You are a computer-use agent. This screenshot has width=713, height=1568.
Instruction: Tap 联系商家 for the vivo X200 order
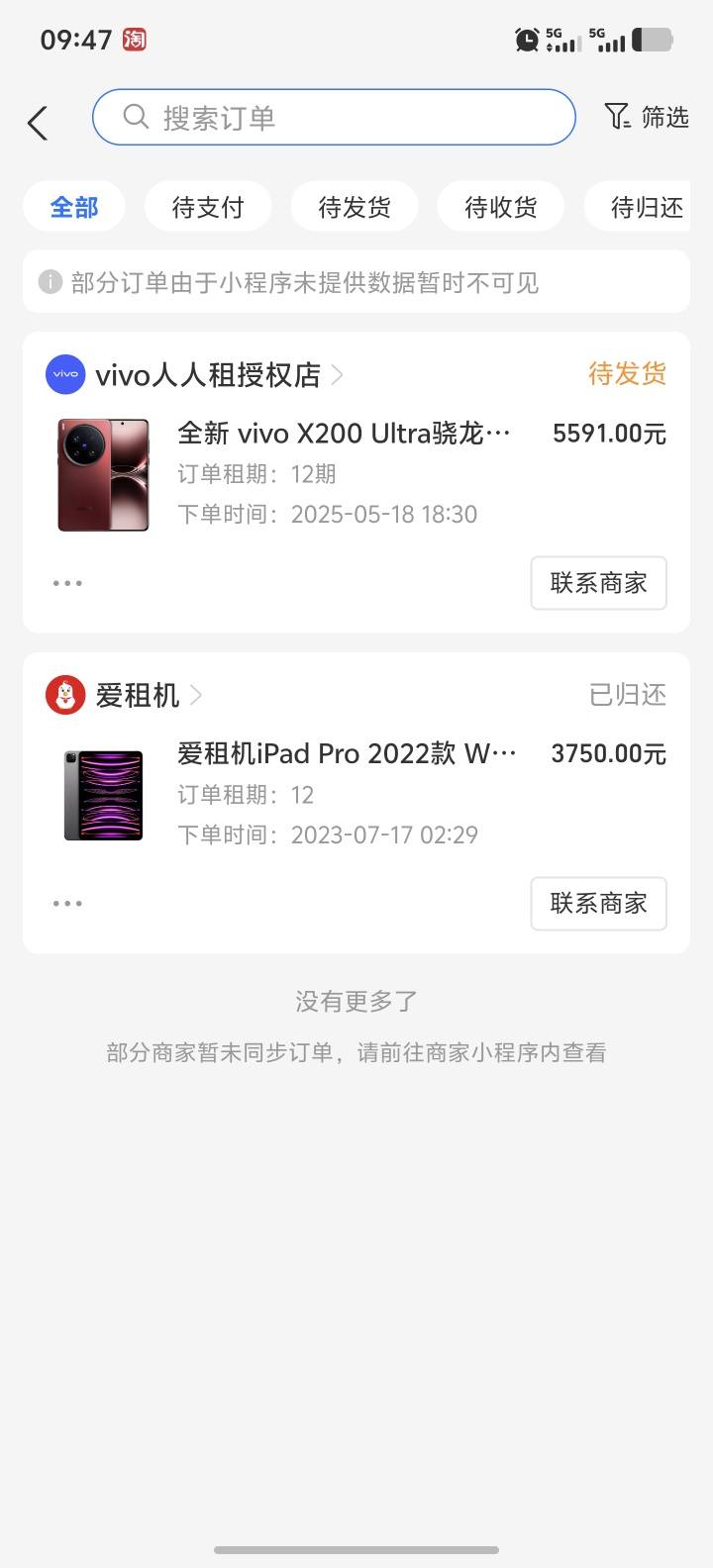click(x=599, y=583)
